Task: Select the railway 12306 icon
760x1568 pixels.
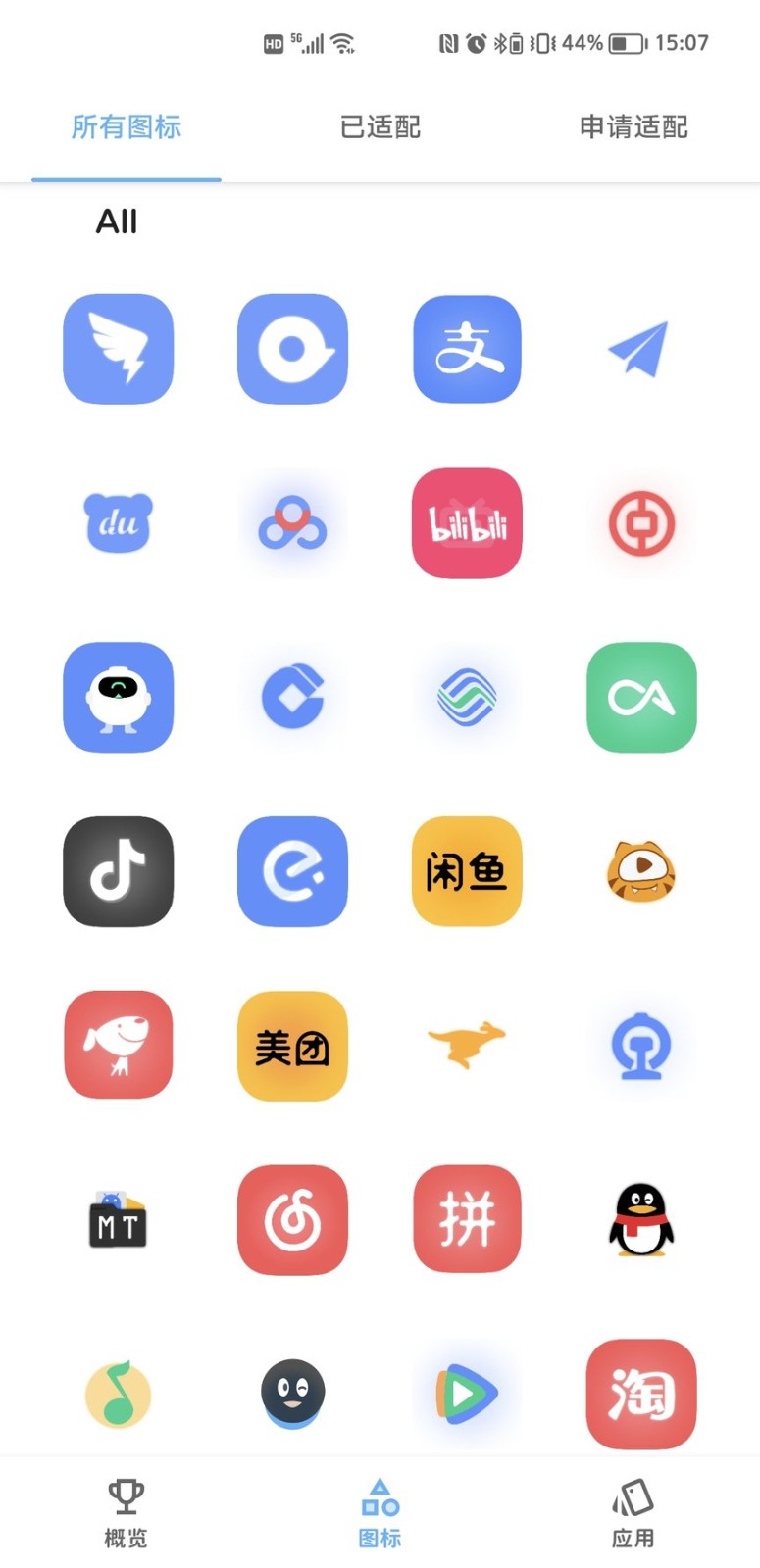Action: (640, 1045)
